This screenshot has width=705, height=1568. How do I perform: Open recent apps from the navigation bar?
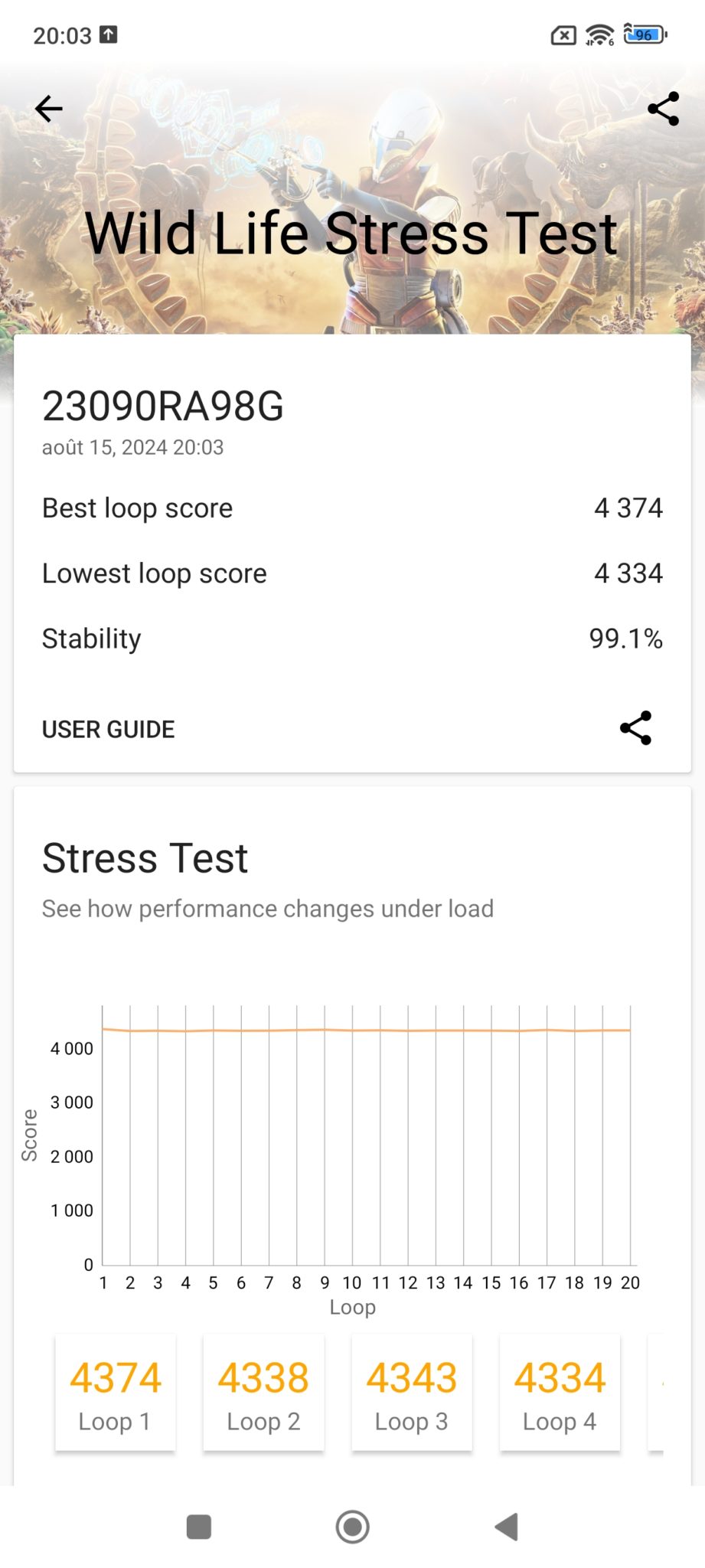[x=199, y=1527]
